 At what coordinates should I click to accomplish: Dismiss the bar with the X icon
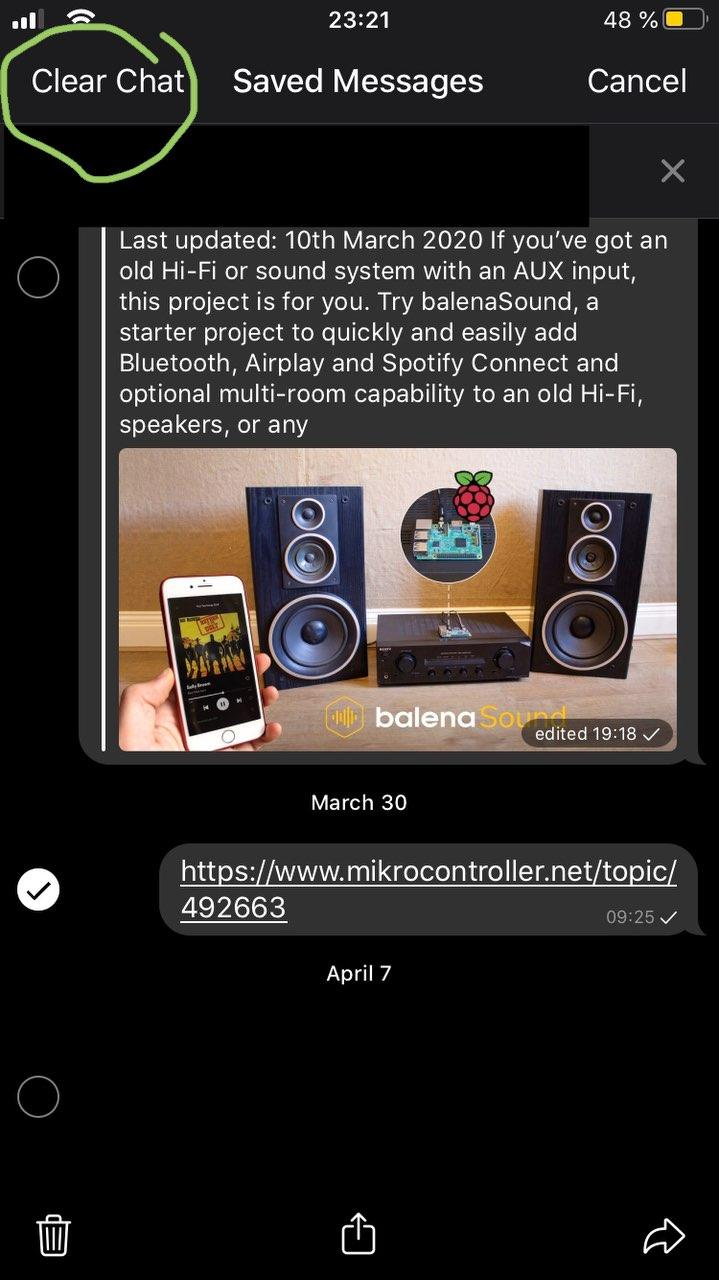pos(673,171)
